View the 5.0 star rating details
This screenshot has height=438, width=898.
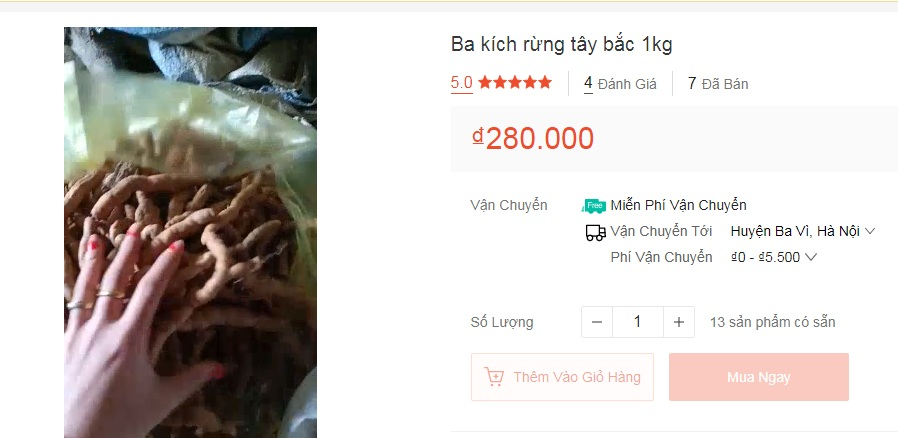coord(501,83)
